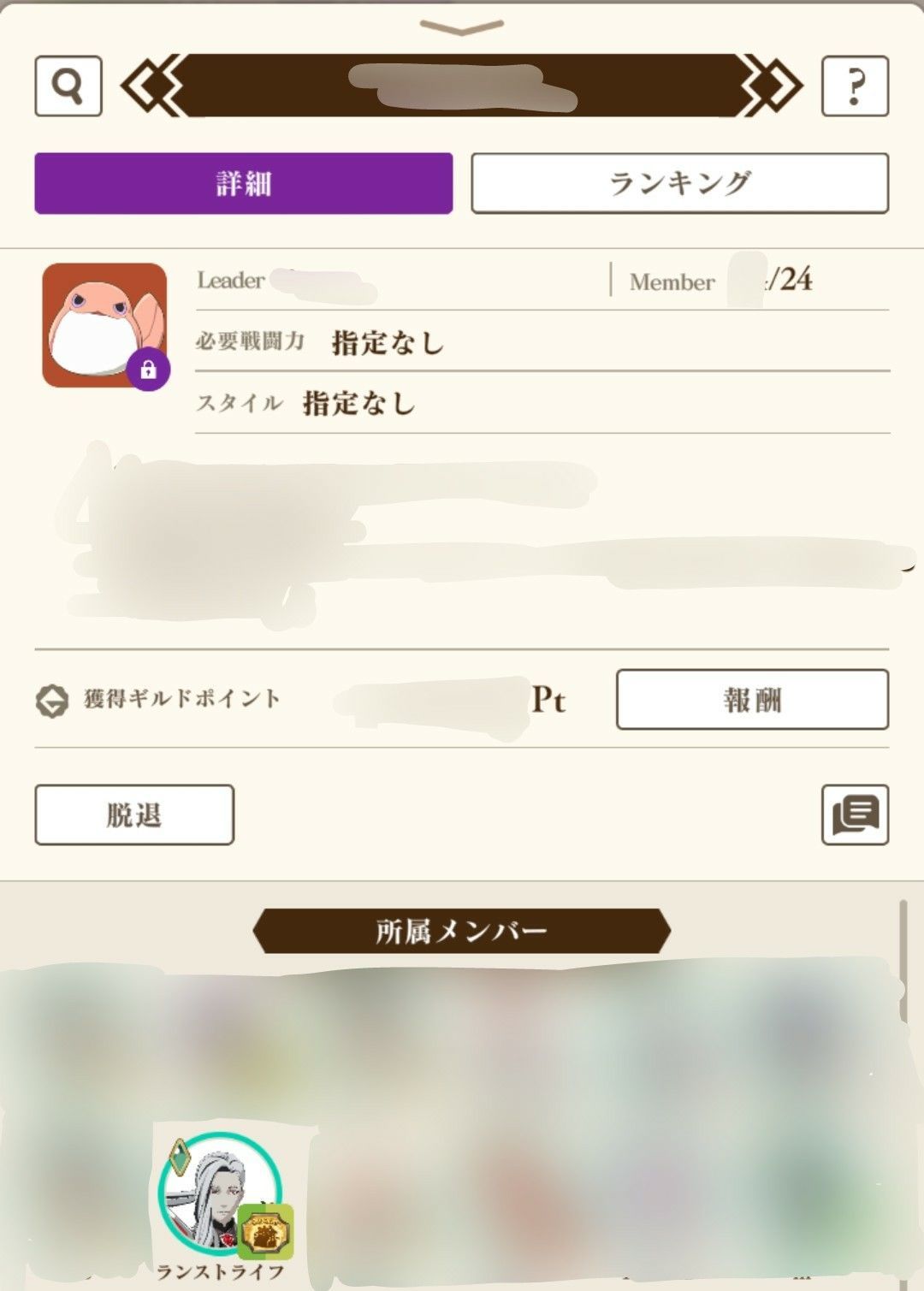Tap the magnifying glass search icon

pyautogui.click(x=68, y=86)
